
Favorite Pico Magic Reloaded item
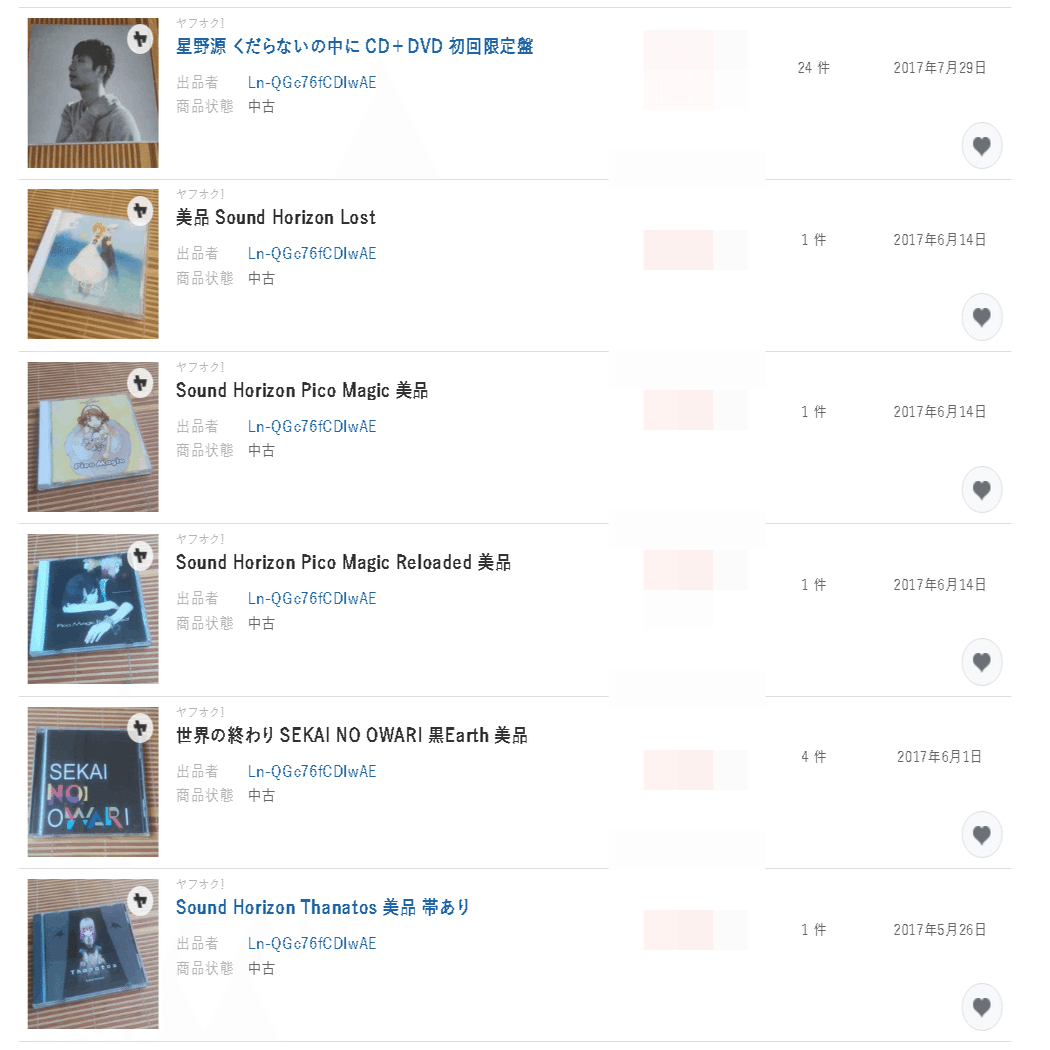pyautogui.click(x=981, y=662)
